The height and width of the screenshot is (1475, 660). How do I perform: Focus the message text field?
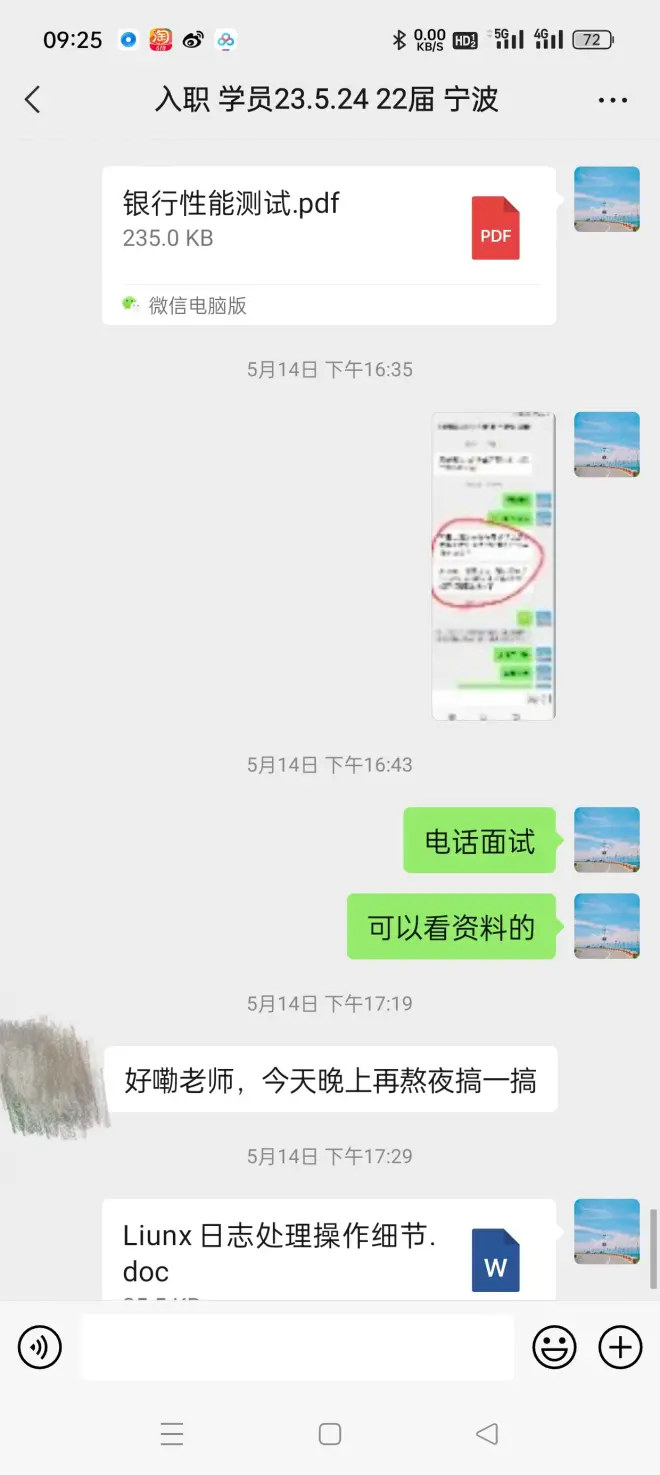[x=297, y=1348]
